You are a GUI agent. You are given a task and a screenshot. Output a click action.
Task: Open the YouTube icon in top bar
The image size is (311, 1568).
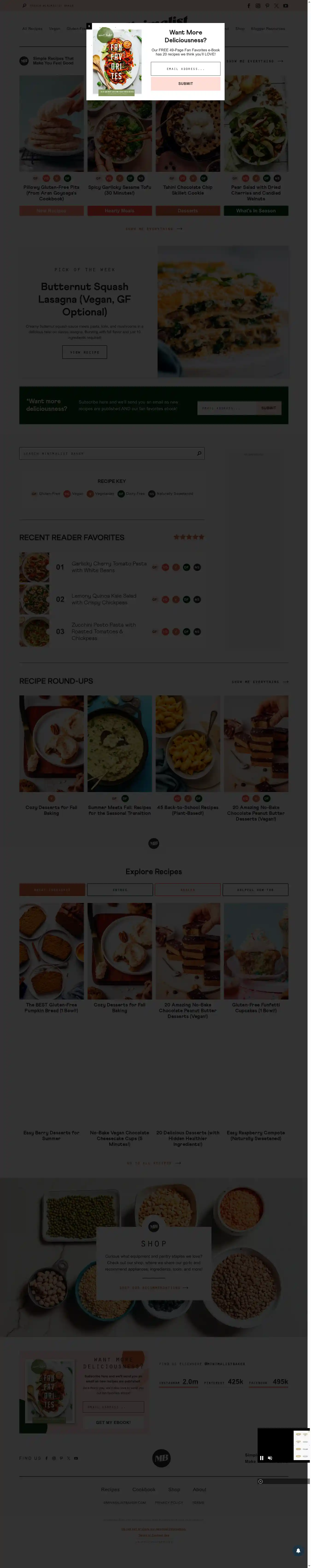coord(285,6)
